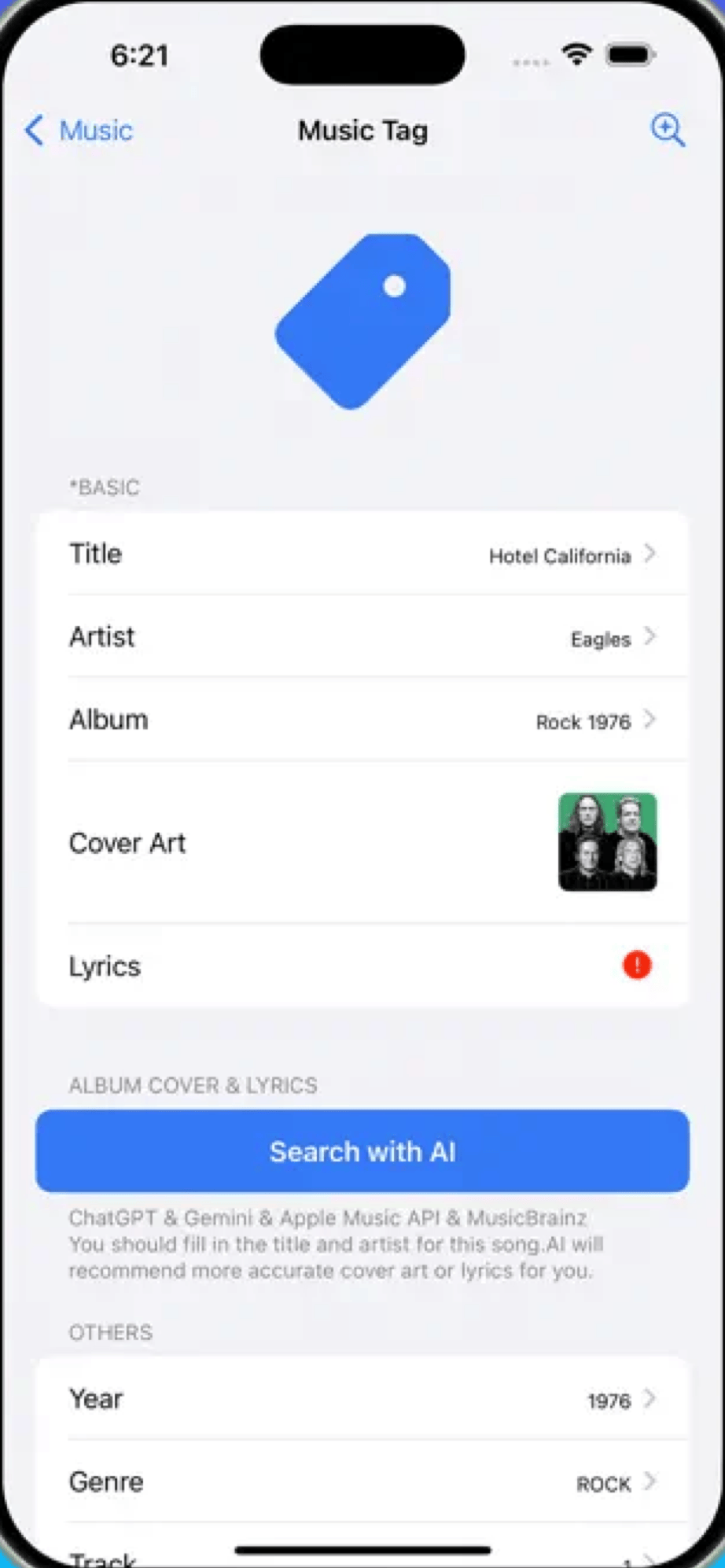Open the Lyrics row
The image size is (725, 1568).
362,966
